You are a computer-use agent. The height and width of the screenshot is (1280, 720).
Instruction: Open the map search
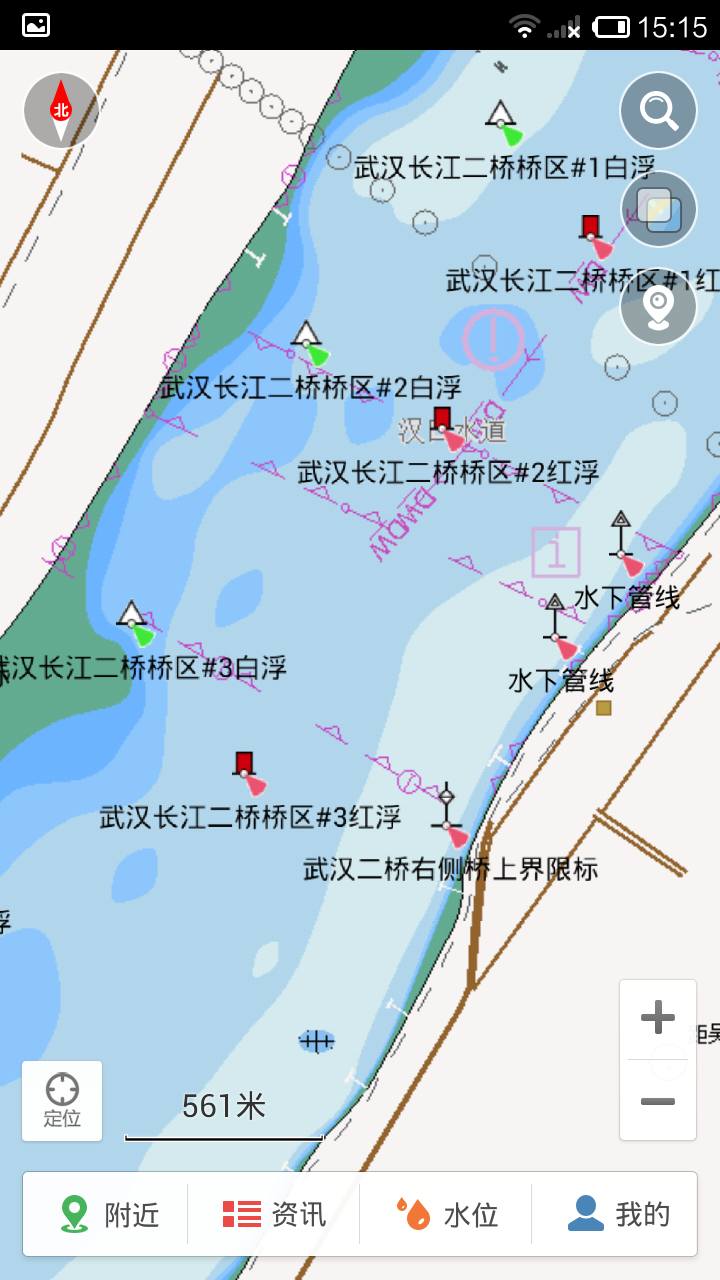658,110
